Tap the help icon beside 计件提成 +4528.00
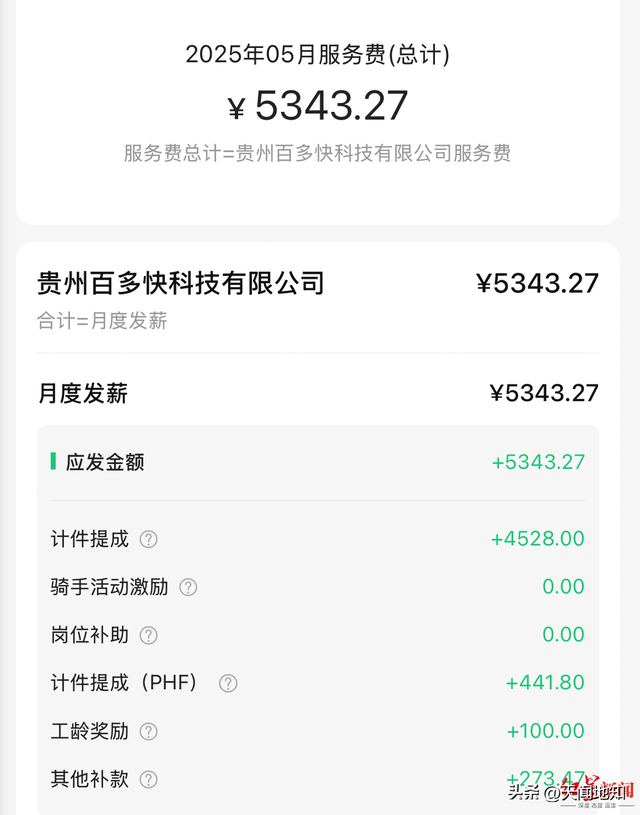 click(x=148, y=539)
